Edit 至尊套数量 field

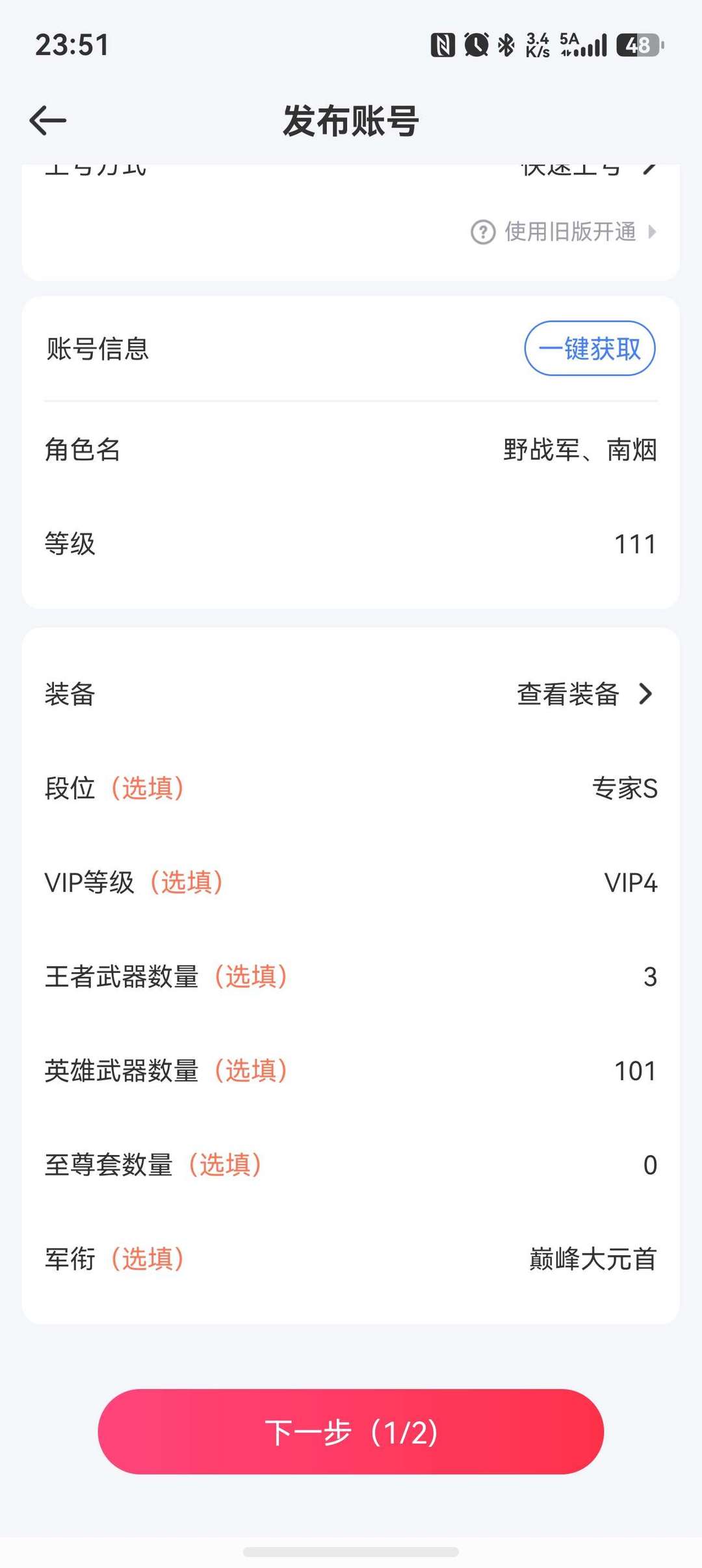pyautogui.click(x=649, y=1165)
